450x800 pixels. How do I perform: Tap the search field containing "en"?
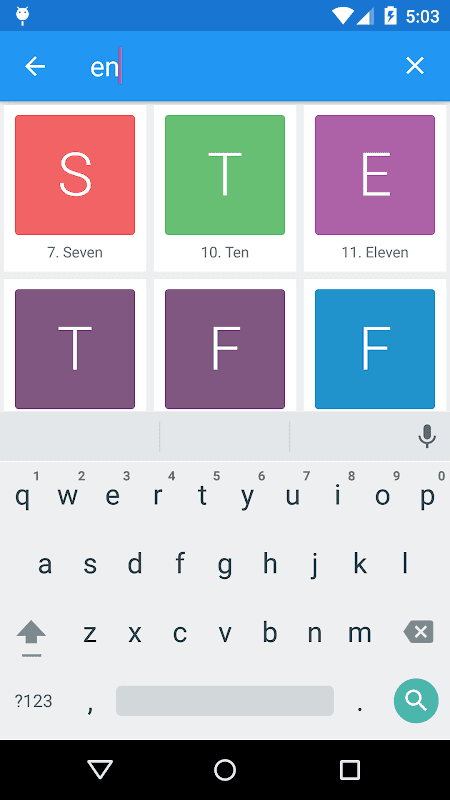[x=235, y=67]
